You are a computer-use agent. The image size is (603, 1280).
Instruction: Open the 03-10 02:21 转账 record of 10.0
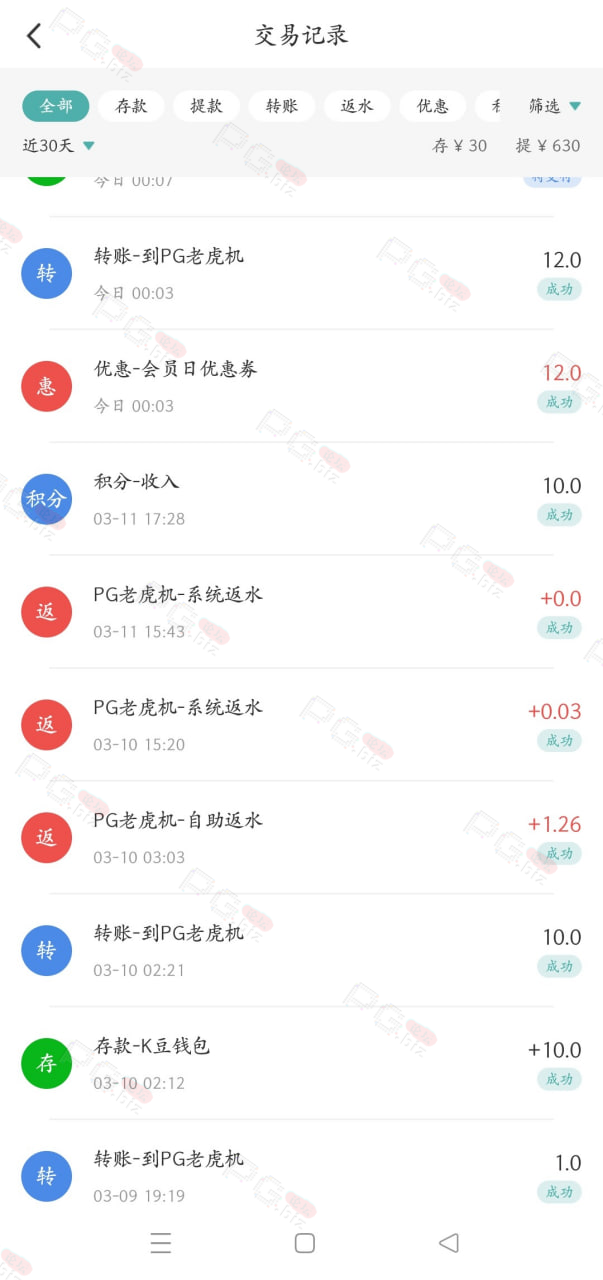[x=301, y=952]
